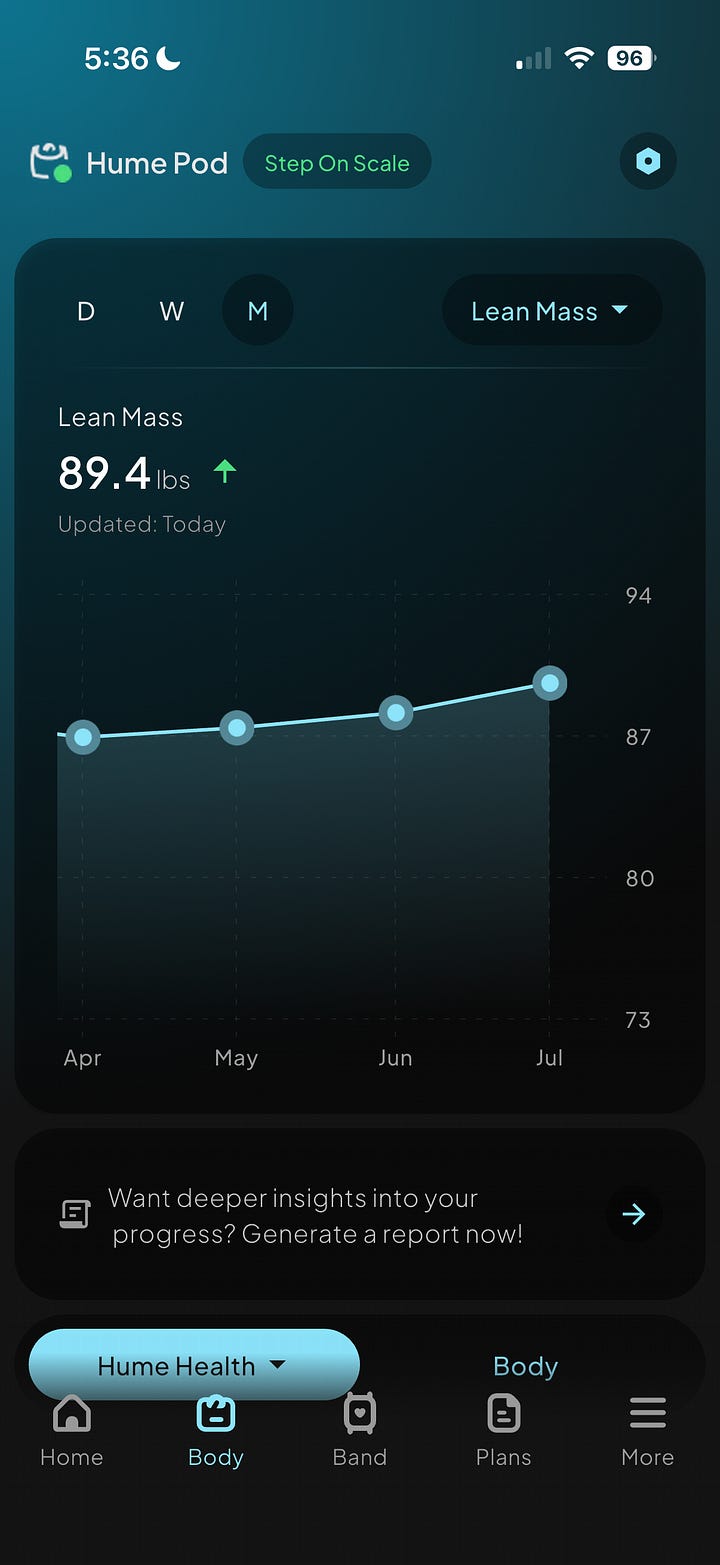Switch chart to the D daily view
Viewport: 720px width, 1565px height.
point(86,311)
